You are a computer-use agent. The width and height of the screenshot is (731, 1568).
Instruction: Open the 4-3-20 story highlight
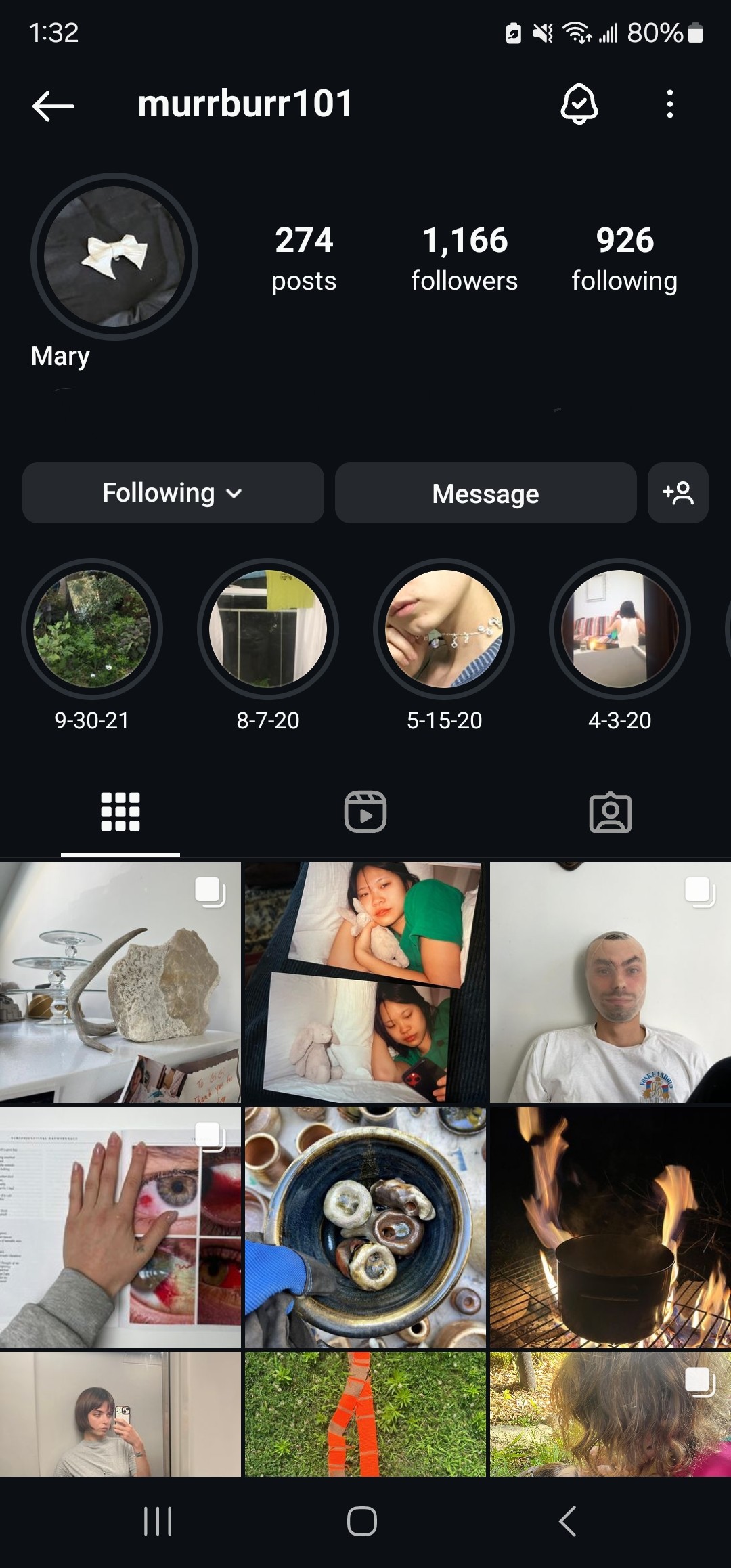point(619,629)
